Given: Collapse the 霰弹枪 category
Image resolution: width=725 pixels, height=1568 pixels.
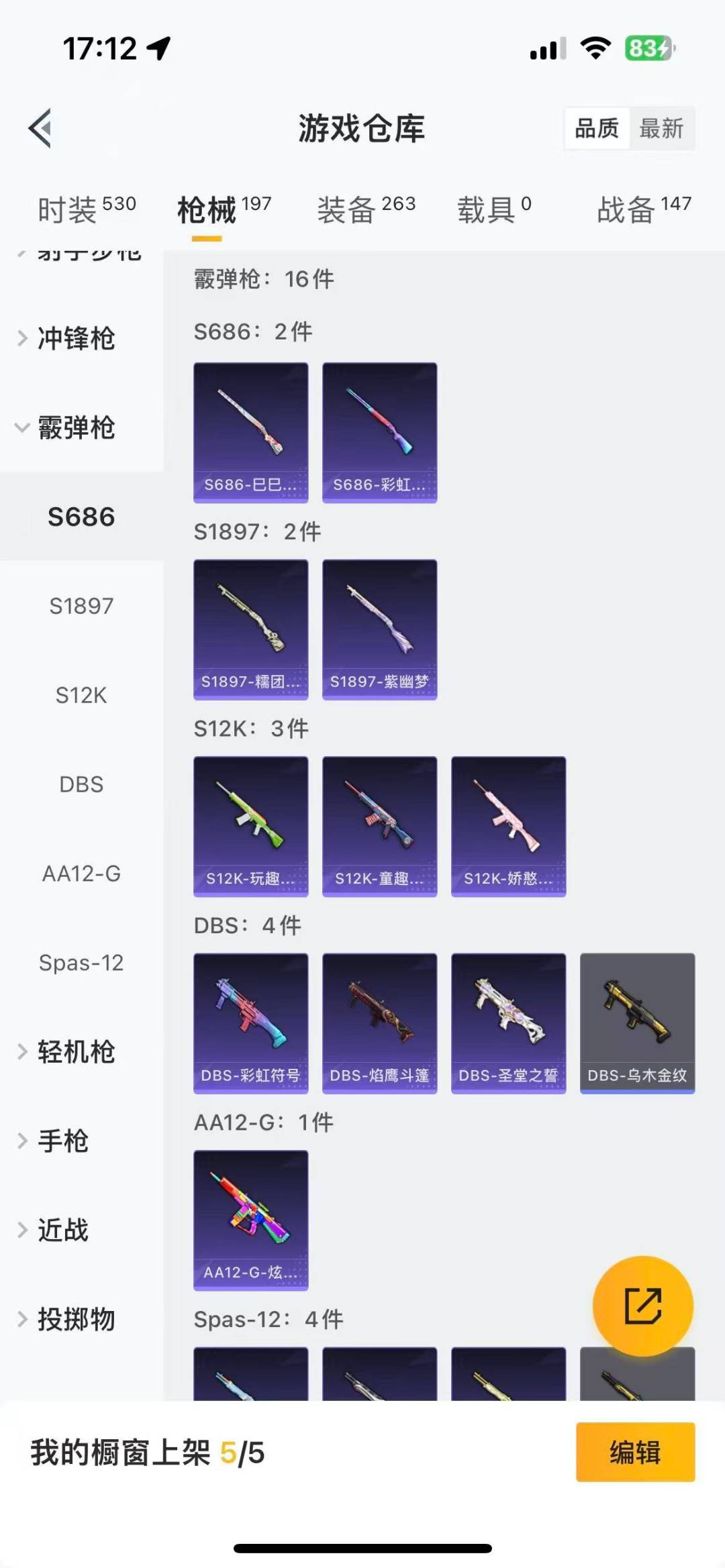Looking at the screenshot, I should pos(75,427).
